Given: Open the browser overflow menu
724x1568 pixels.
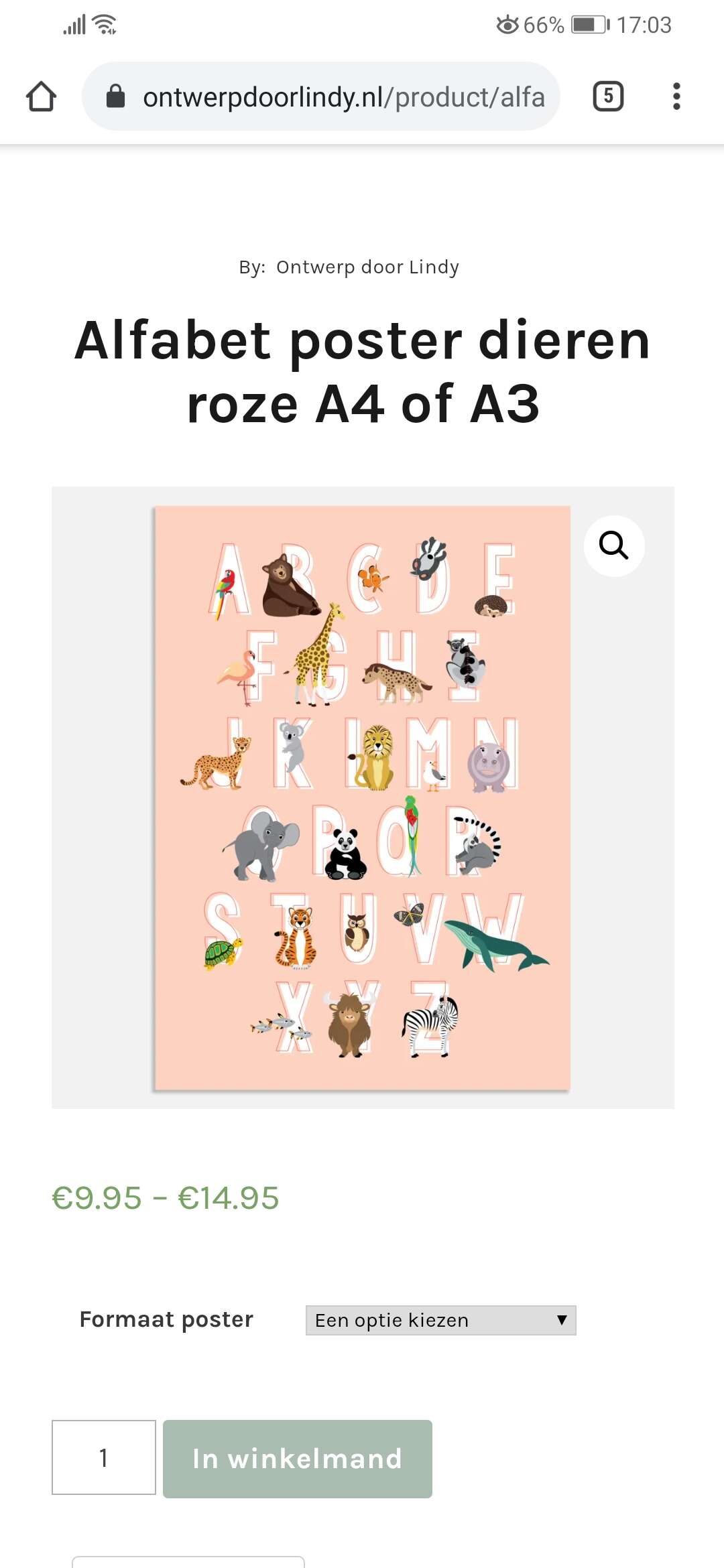Looking at the screenshot, I should point(676,96).
